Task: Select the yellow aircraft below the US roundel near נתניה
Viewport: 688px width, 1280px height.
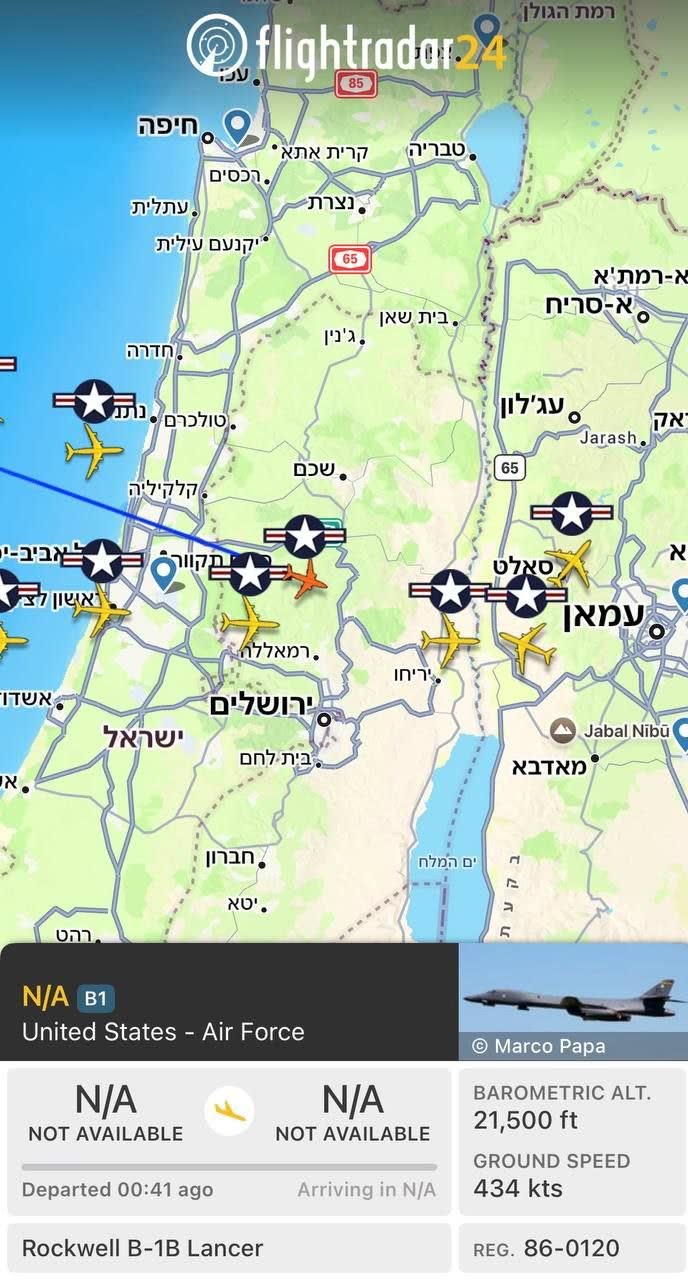Action: point(95,450)
